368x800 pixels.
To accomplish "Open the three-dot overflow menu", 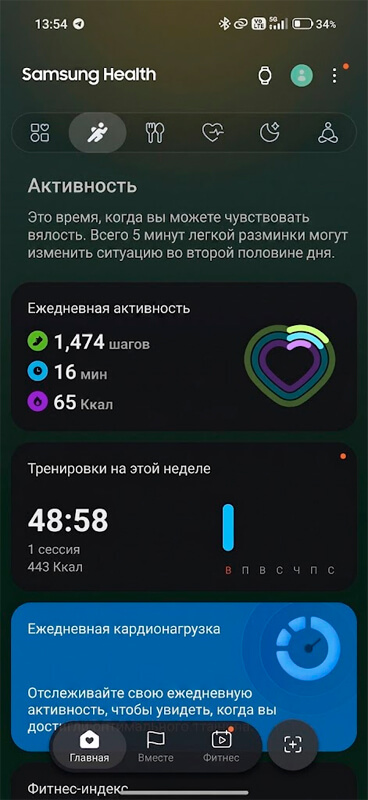I will pyautogui.click(x=334, y=76).
